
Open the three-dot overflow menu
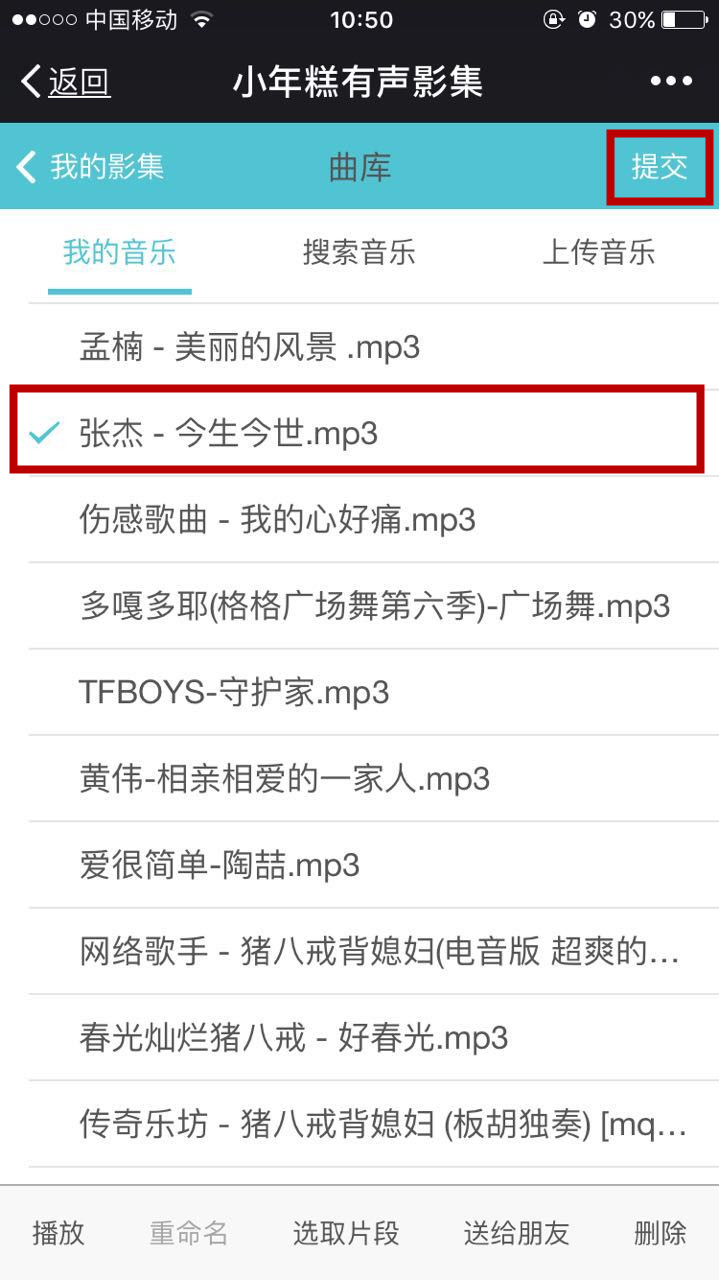[x=671, y=82]
